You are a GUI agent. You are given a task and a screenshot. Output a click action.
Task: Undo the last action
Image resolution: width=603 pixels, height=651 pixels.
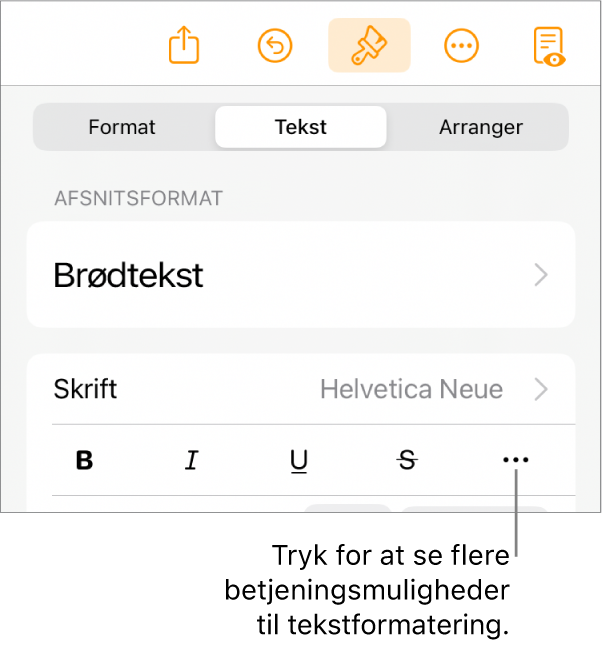click(x=275, y=46)
